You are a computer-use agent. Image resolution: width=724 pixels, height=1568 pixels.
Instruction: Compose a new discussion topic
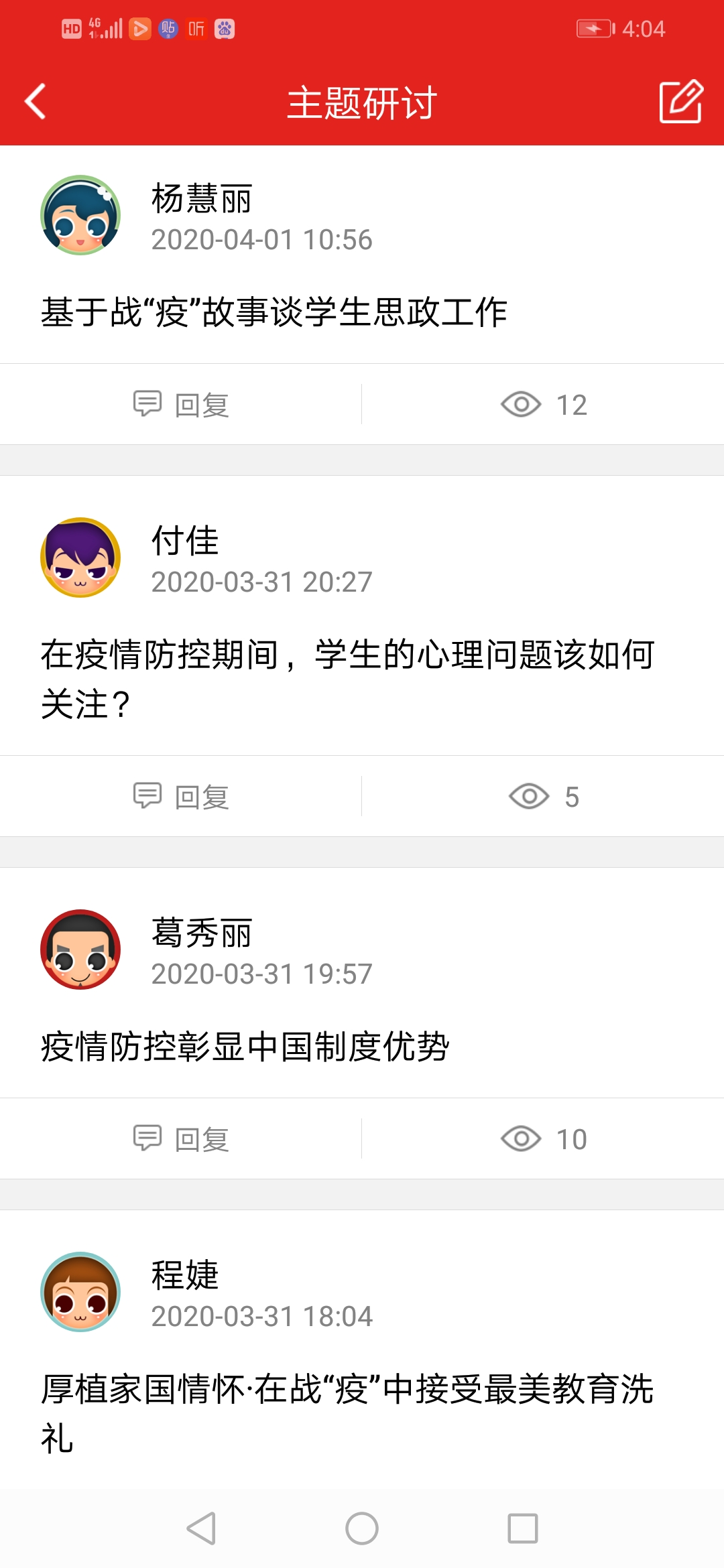tap(681, 102)
